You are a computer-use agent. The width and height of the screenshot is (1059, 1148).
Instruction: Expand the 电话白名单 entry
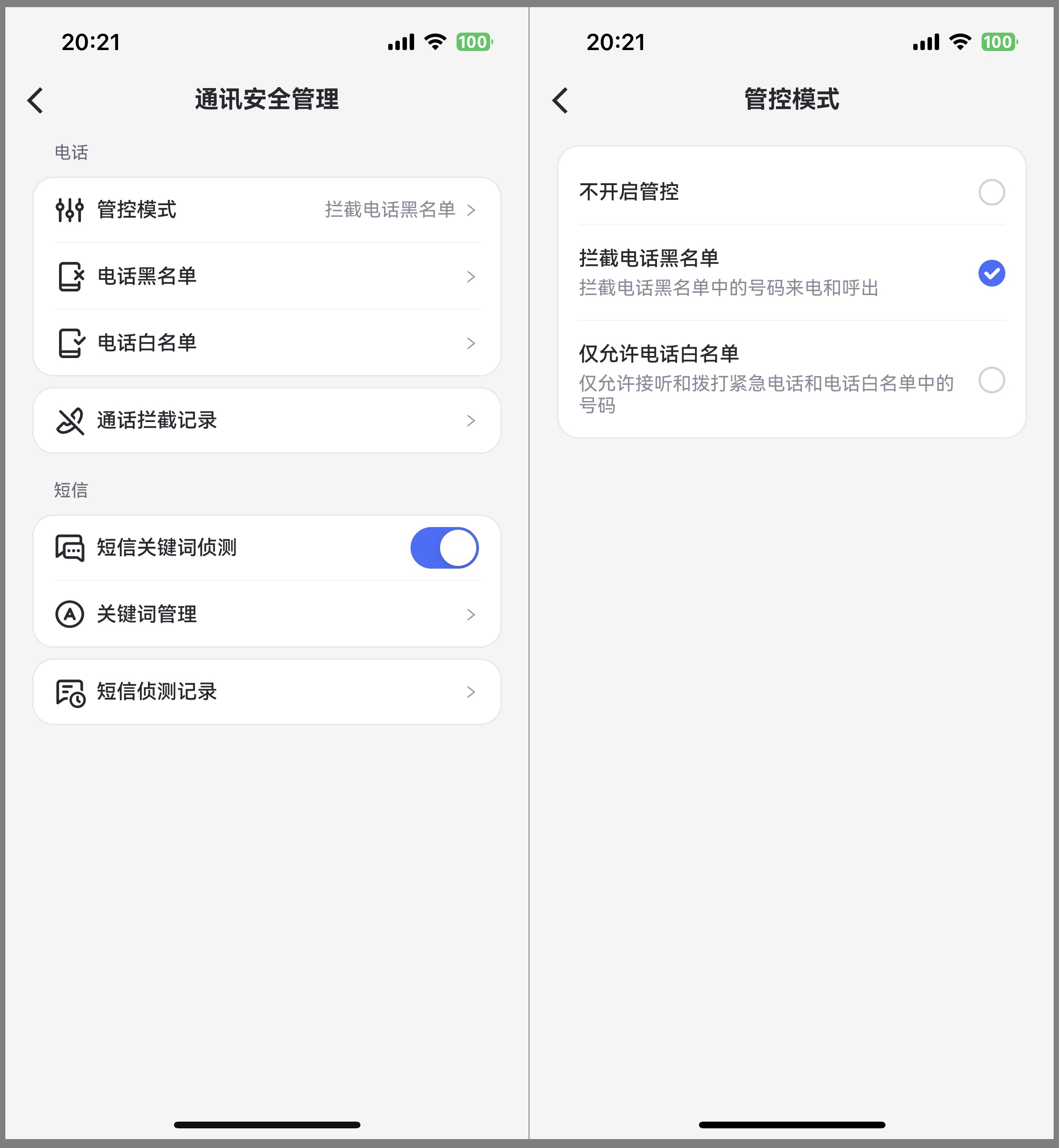(x=472, y=342)
